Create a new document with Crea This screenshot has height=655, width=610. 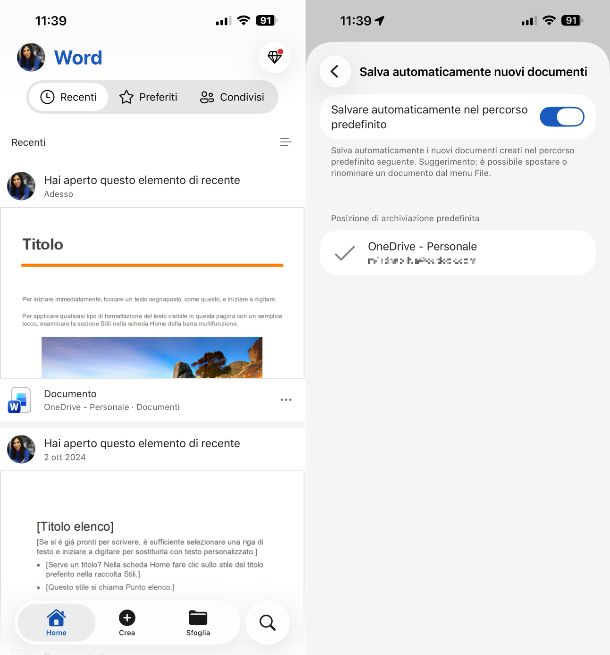click(127, 623)
